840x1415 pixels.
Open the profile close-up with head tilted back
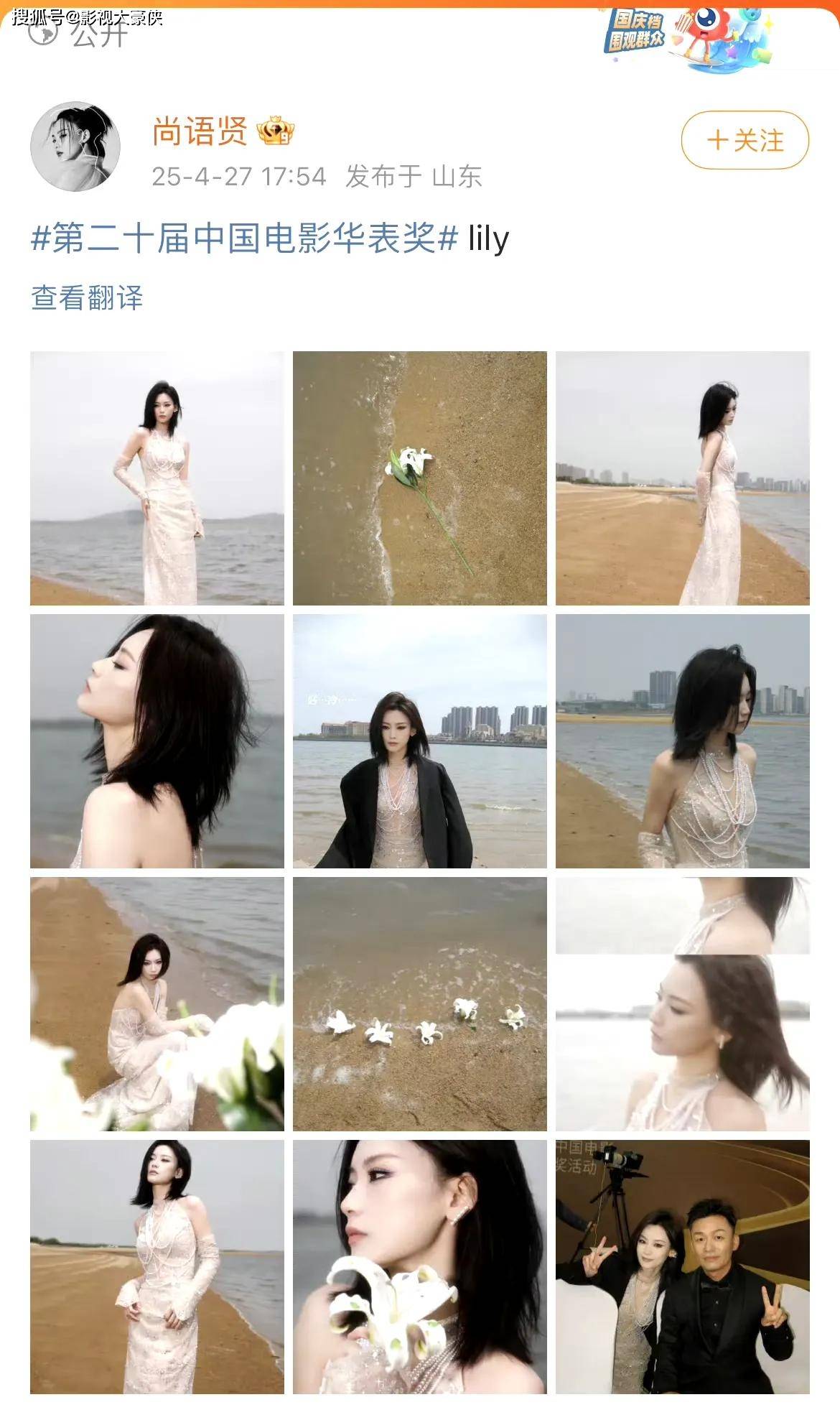(157, 741)
